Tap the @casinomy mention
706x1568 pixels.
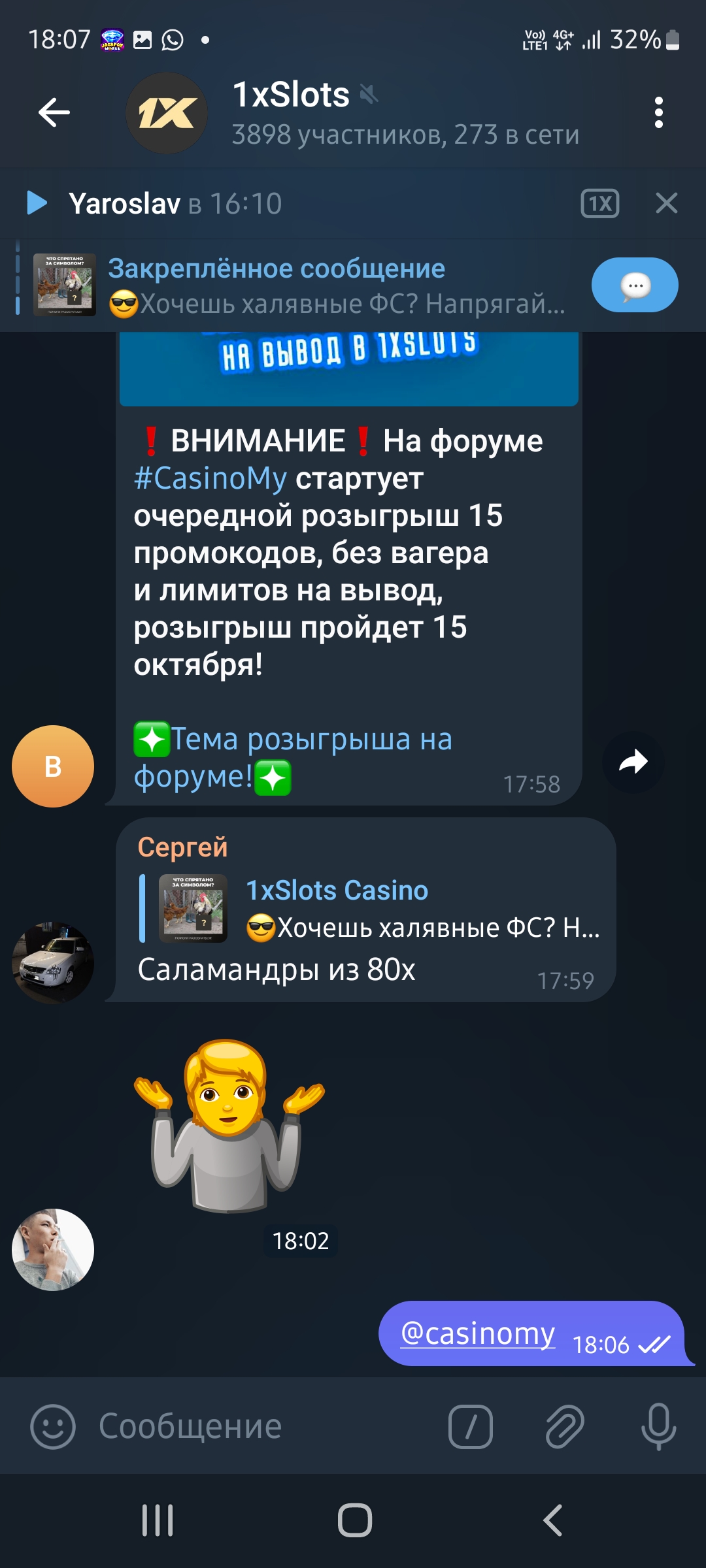pos(477,1333)
